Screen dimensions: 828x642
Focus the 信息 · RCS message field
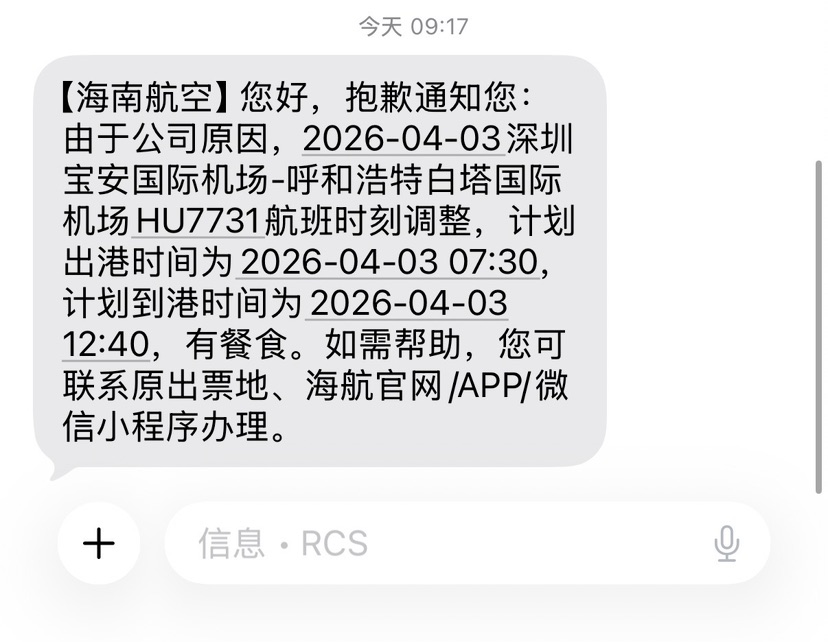pyautogui.click(x=440, y=543)
